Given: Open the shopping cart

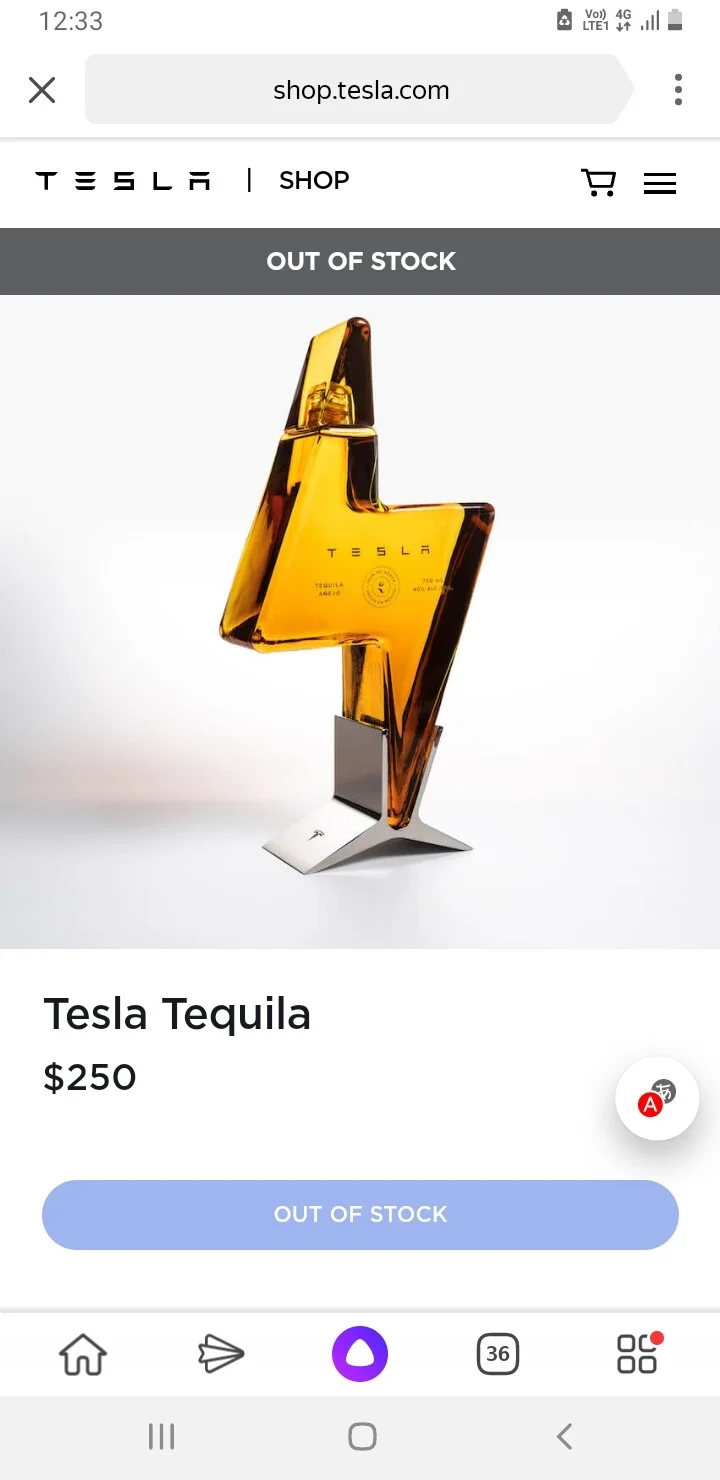Looking at the screenshot, I should pos(598,182).
